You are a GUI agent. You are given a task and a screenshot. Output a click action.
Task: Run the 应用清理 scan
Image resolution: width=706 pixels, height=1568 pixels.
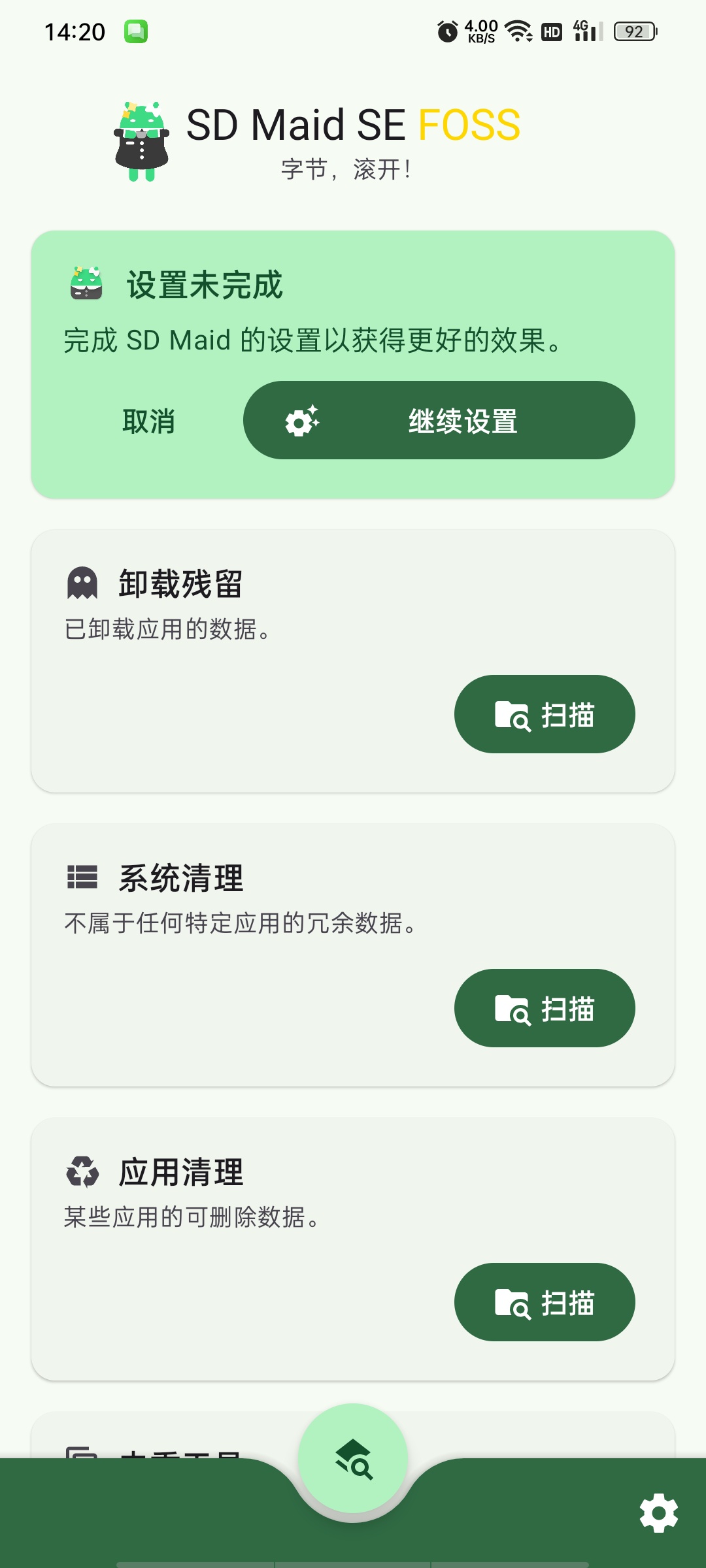(545, 1302)
